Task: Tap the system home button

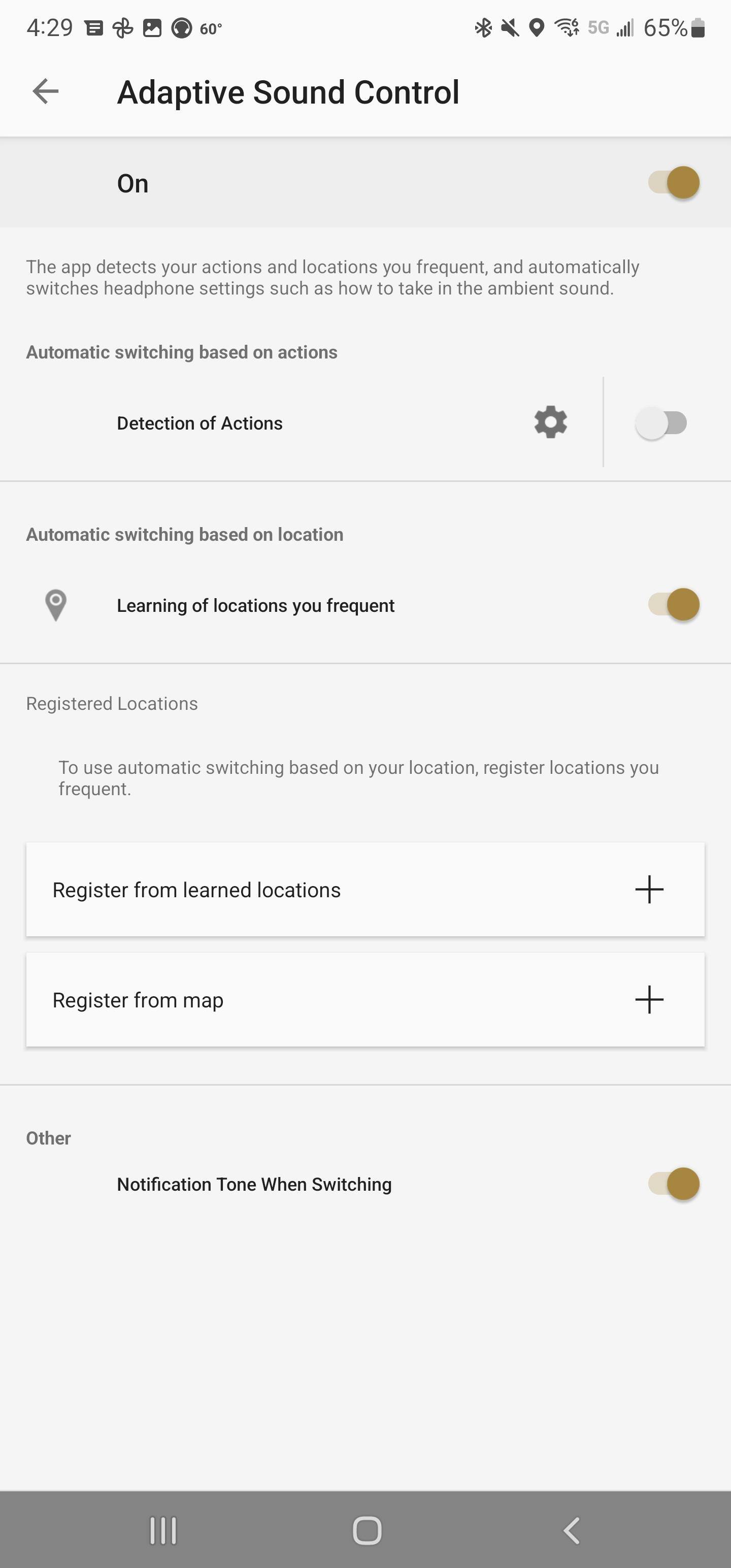Action: [367, 1529]
